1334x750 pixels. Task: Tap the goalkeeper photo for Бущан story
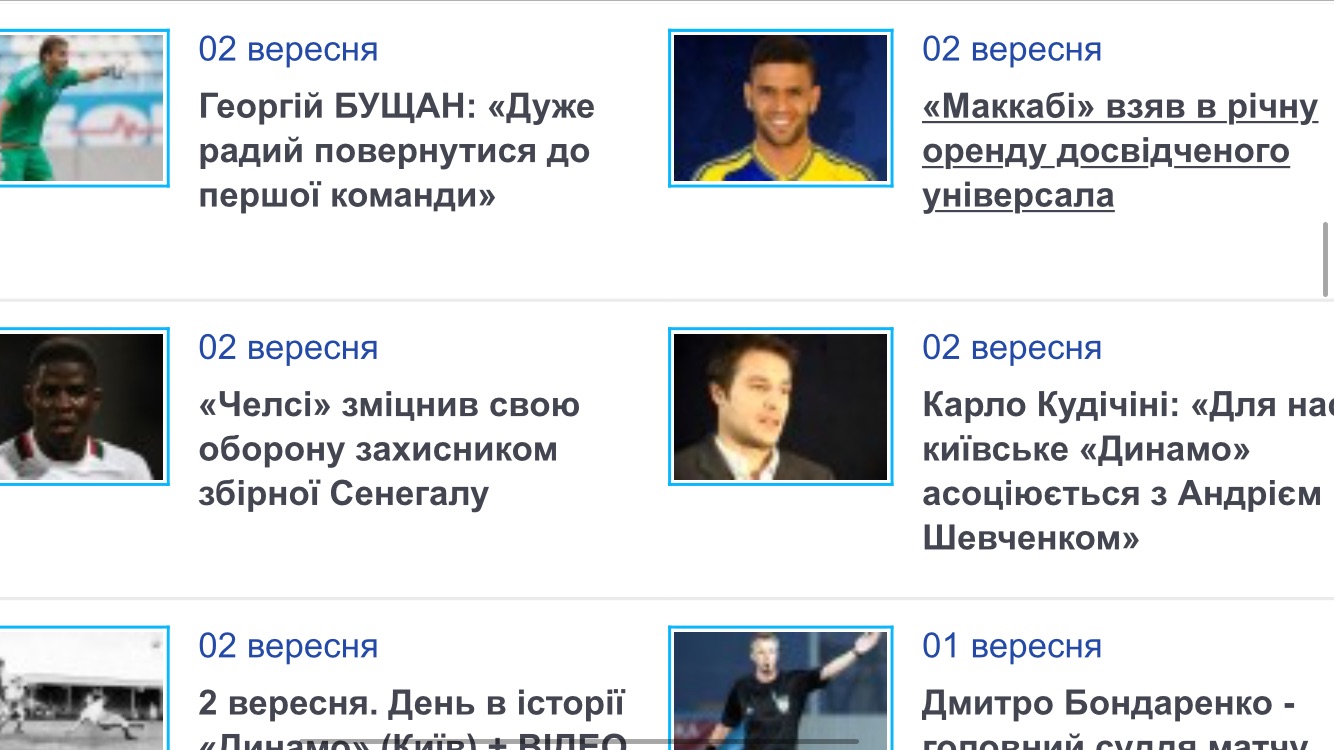click(83, 107)
